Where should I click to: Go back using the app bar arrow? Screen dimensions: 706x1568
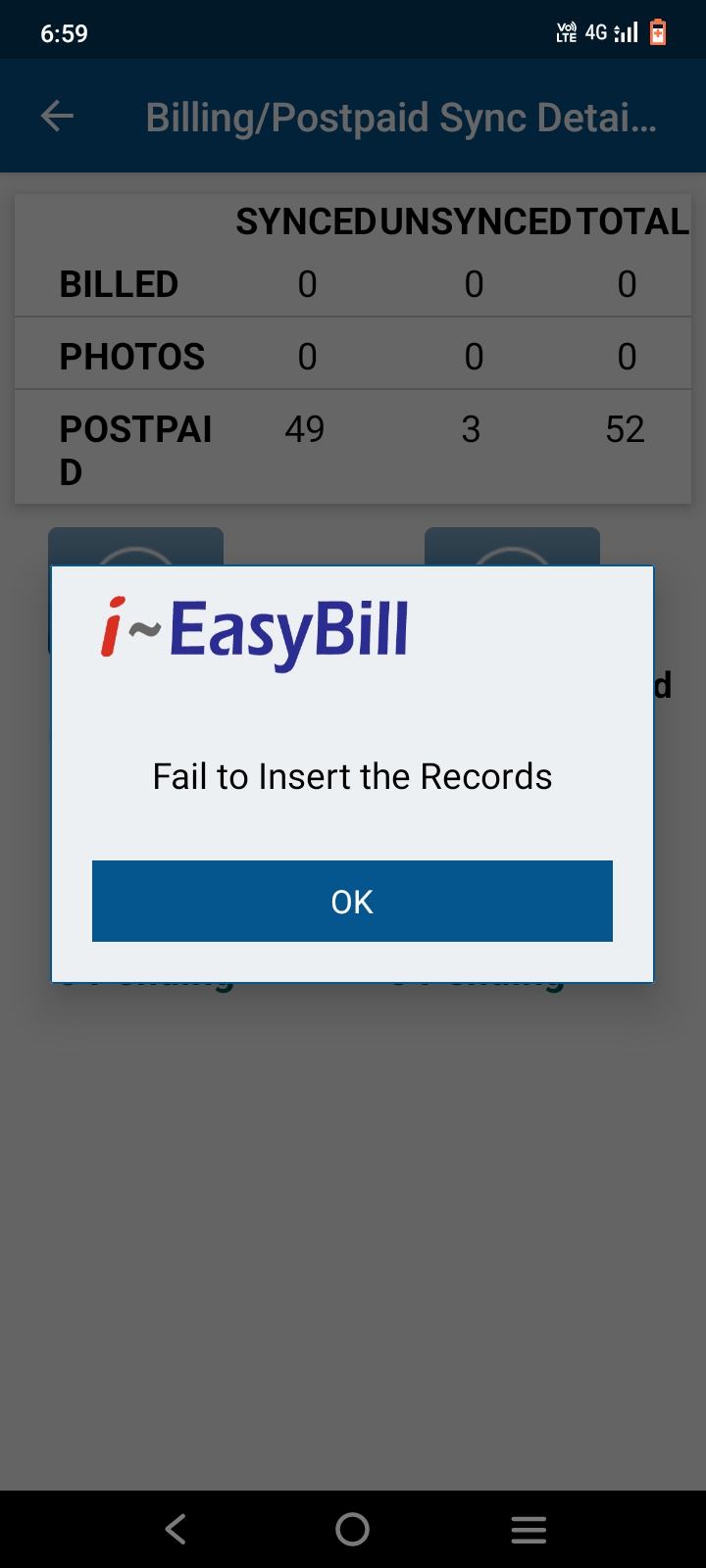point(57,117)
